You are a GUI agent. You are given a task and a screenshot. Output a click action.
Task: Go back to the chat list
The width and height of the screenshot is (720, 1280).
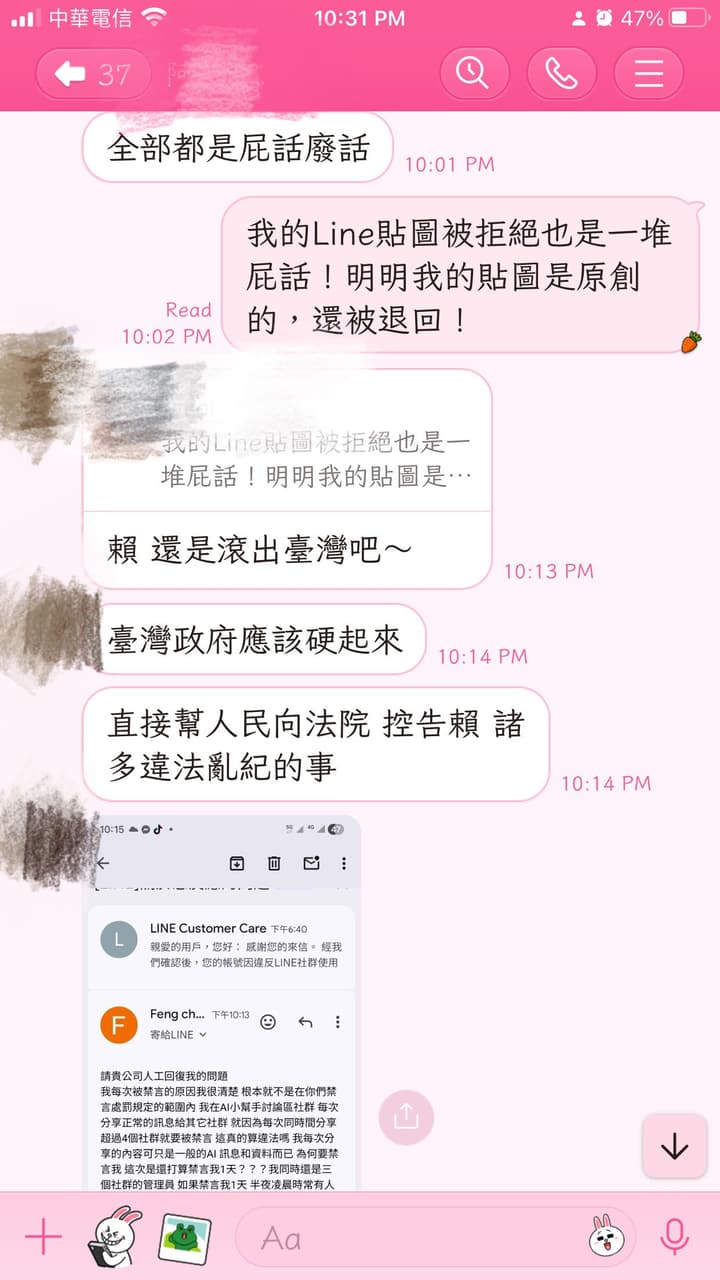(91, 74)
